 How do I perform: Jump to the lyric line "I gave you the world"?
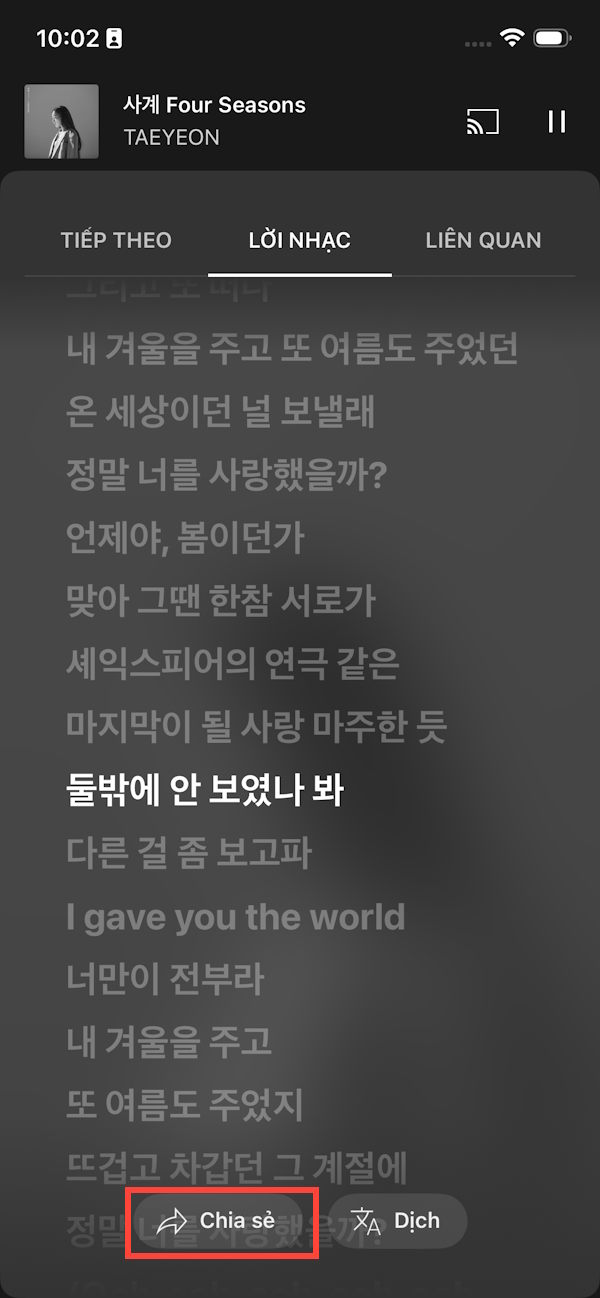point(236,917)
